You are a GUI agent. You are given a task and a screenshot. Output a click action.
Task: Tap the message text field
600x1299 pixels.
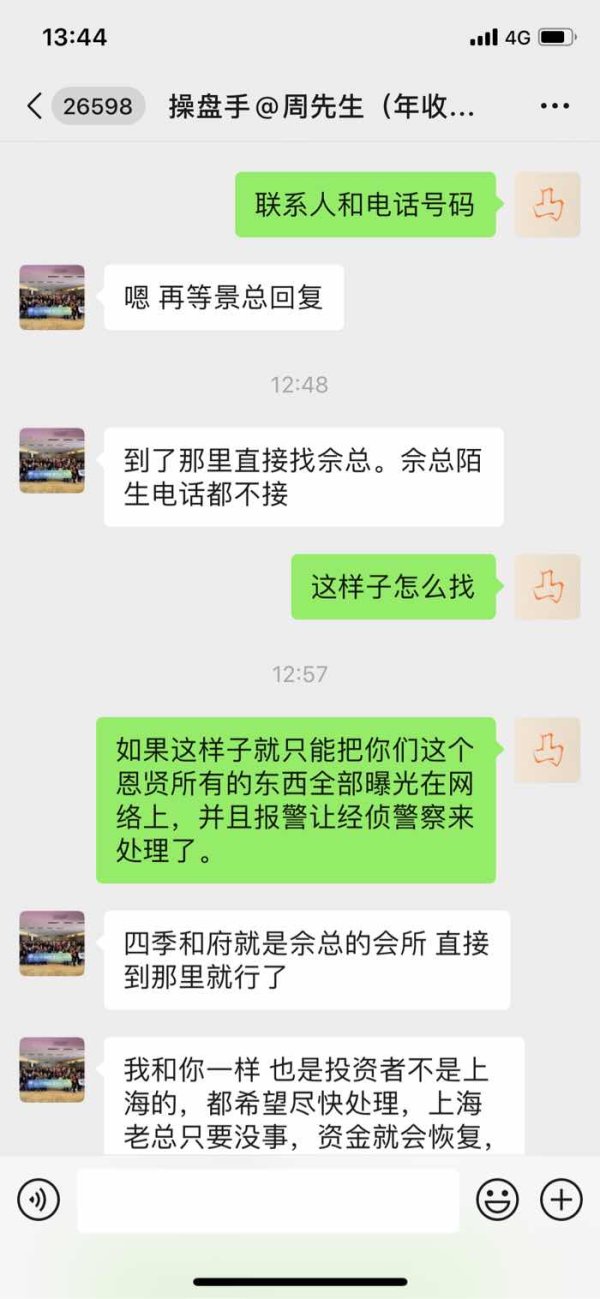[268, 1199]
